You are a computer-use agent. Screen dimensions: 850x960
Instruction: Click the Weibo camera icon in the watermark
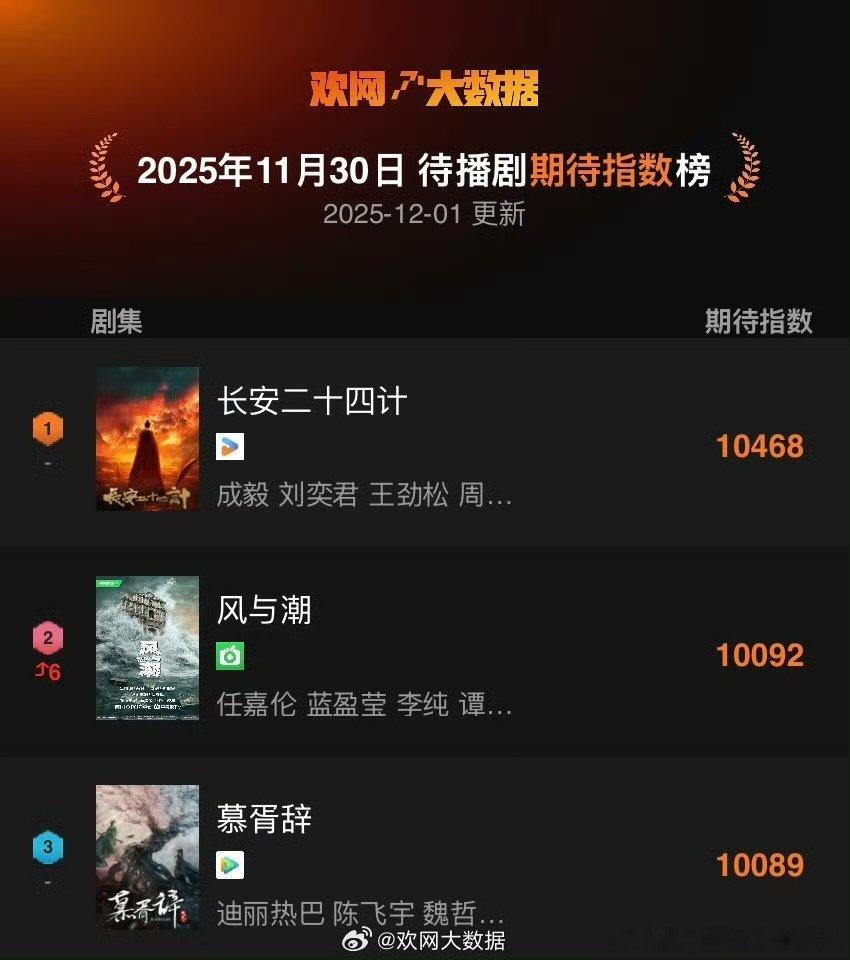355,938
